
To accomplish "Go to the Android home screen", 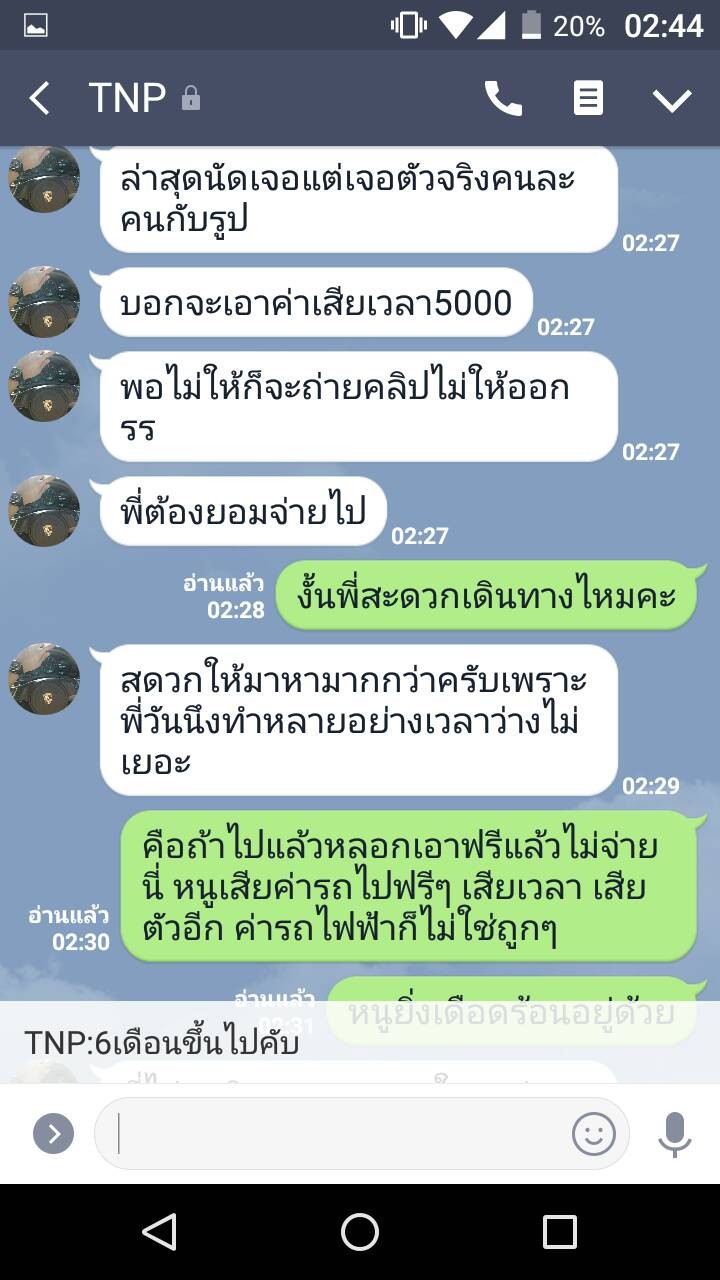I will pos(360,1232).
